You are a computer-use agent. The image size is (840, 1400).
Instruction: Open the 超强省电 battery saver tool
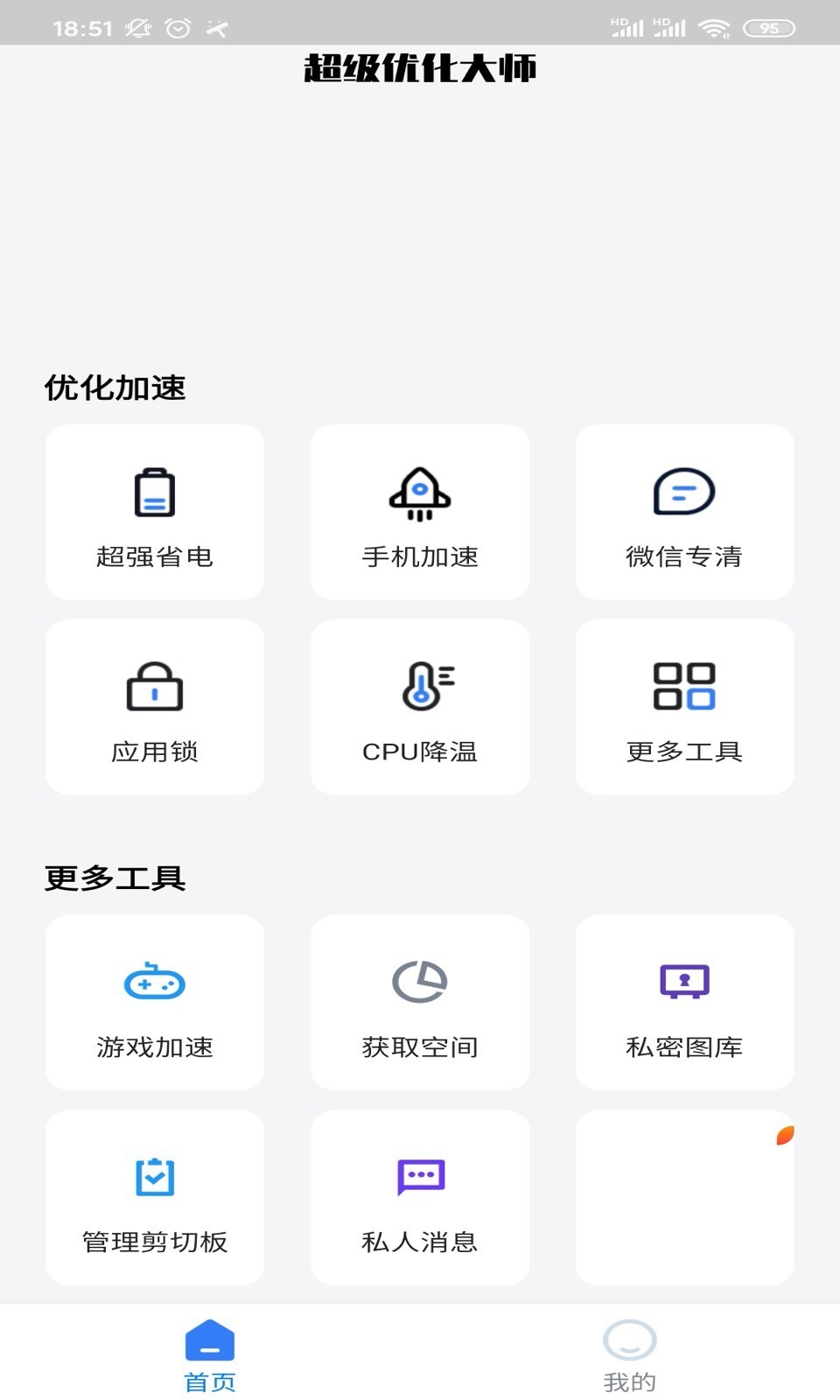pos(155,513)
